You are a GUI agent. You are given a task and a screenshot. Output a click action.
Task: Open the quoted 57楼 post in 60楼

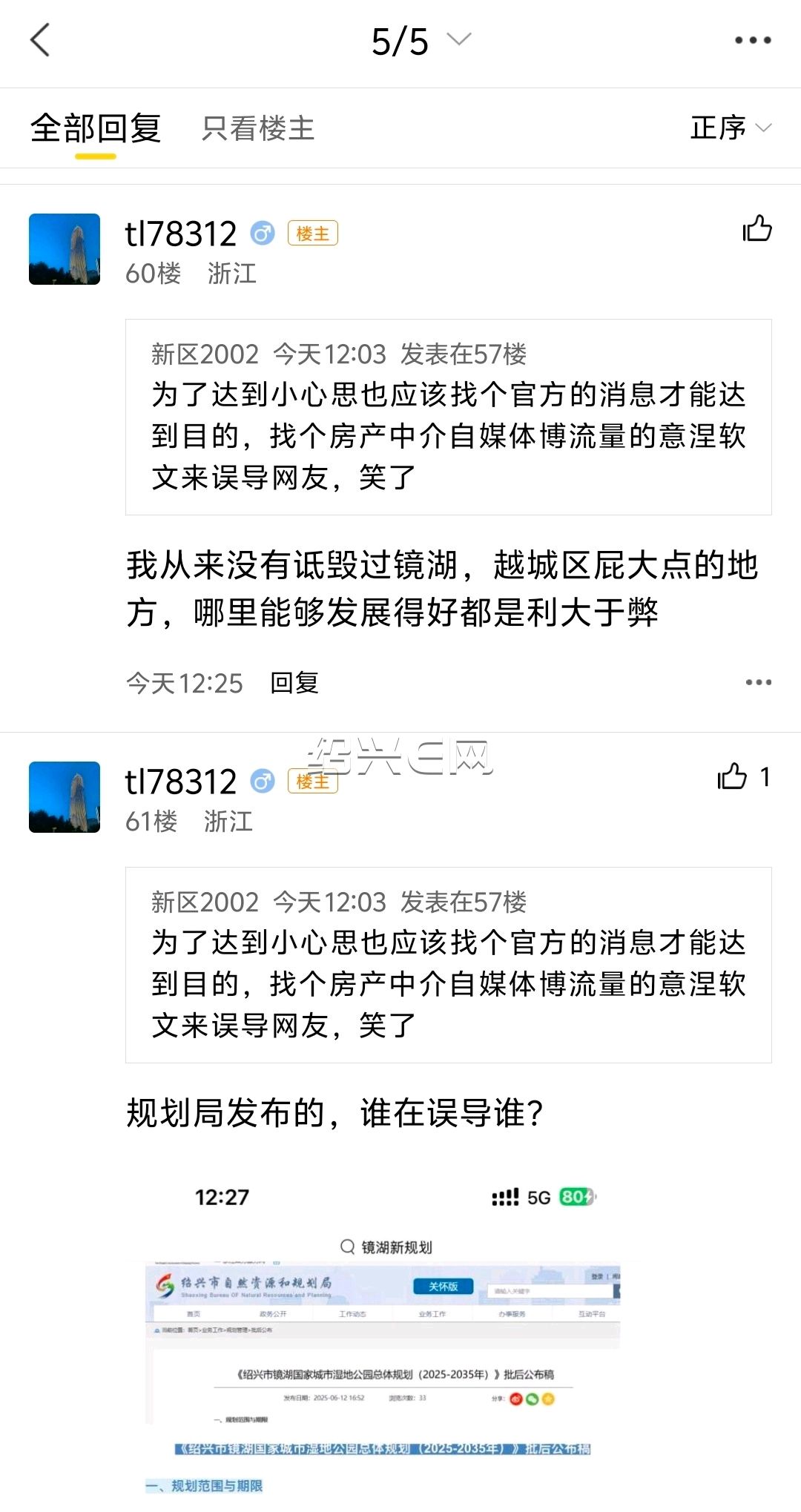pos(449,417)
